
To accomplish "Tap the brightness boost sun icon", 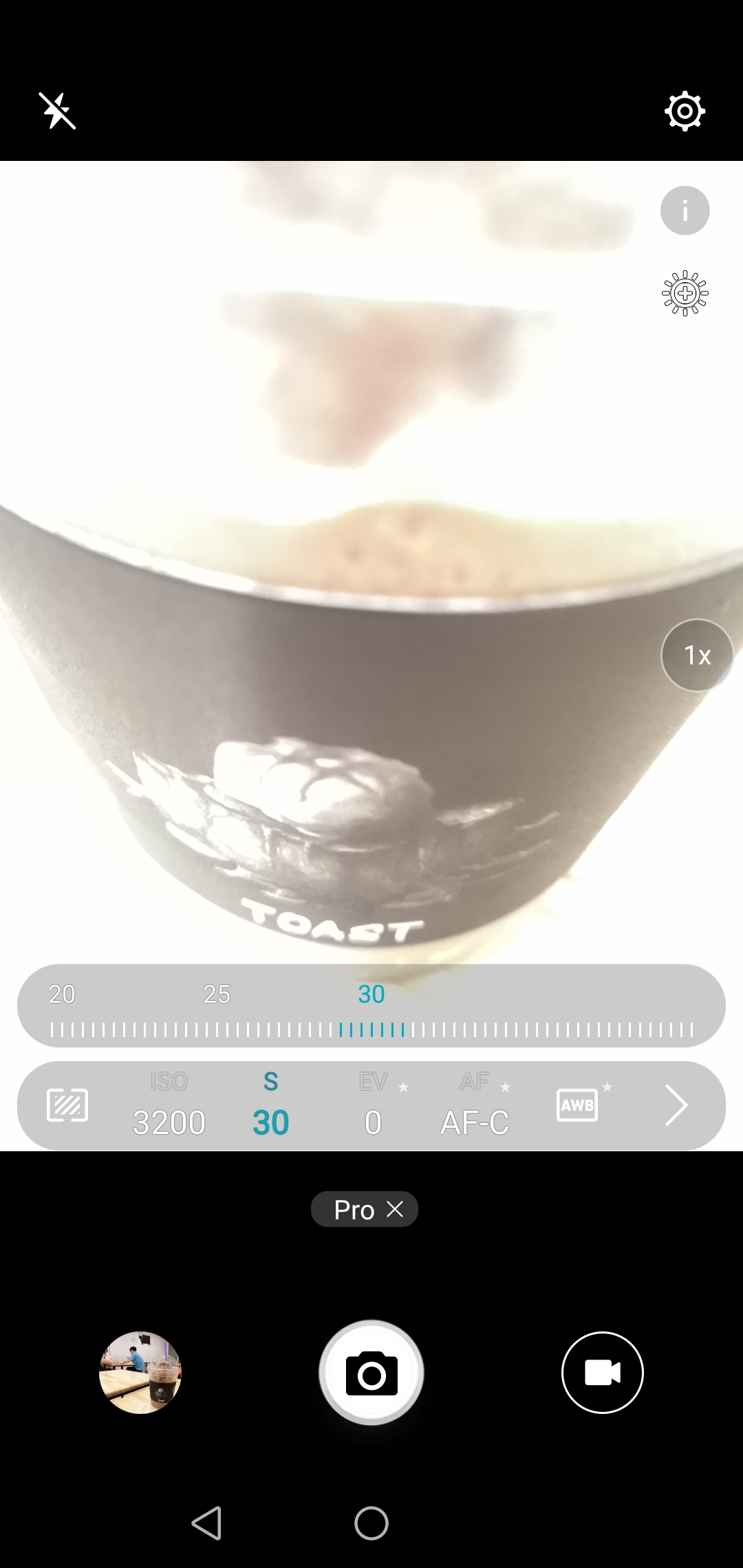I will pos(685,294).
